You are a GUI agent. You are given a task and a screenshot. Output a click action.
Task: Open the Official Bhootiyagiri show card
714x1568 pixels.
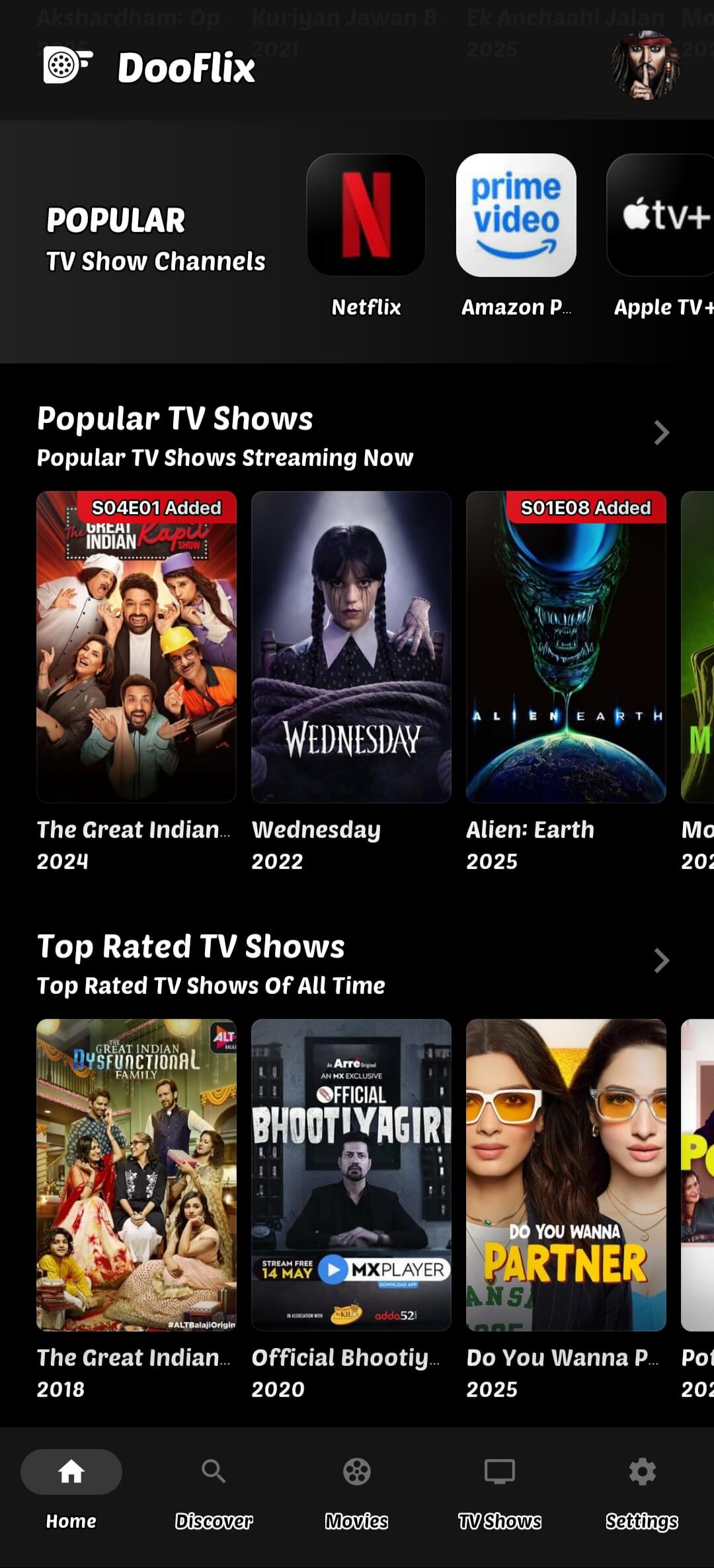tap(351, 1175)
